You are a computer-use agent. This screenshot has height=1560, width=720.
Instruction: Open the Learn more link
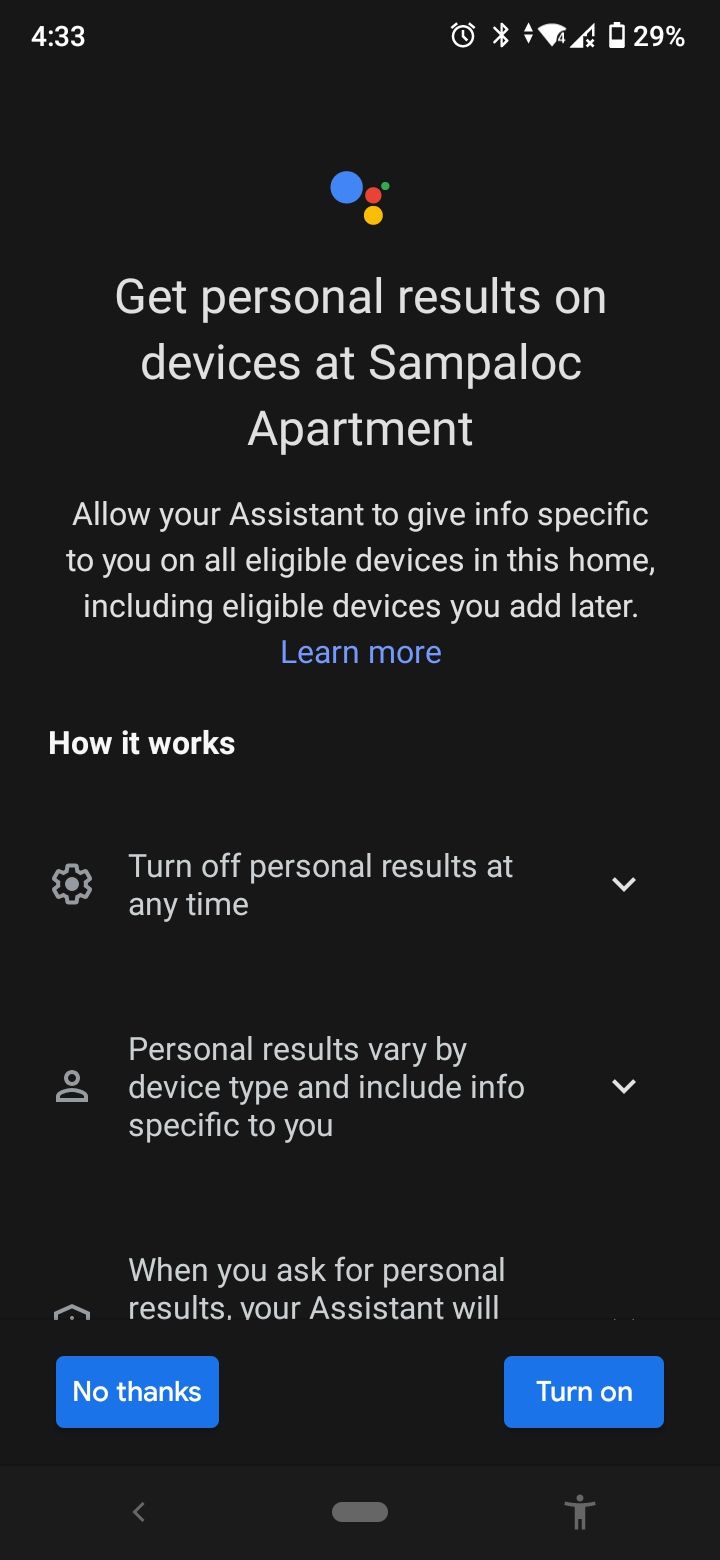tap(360, 651)
